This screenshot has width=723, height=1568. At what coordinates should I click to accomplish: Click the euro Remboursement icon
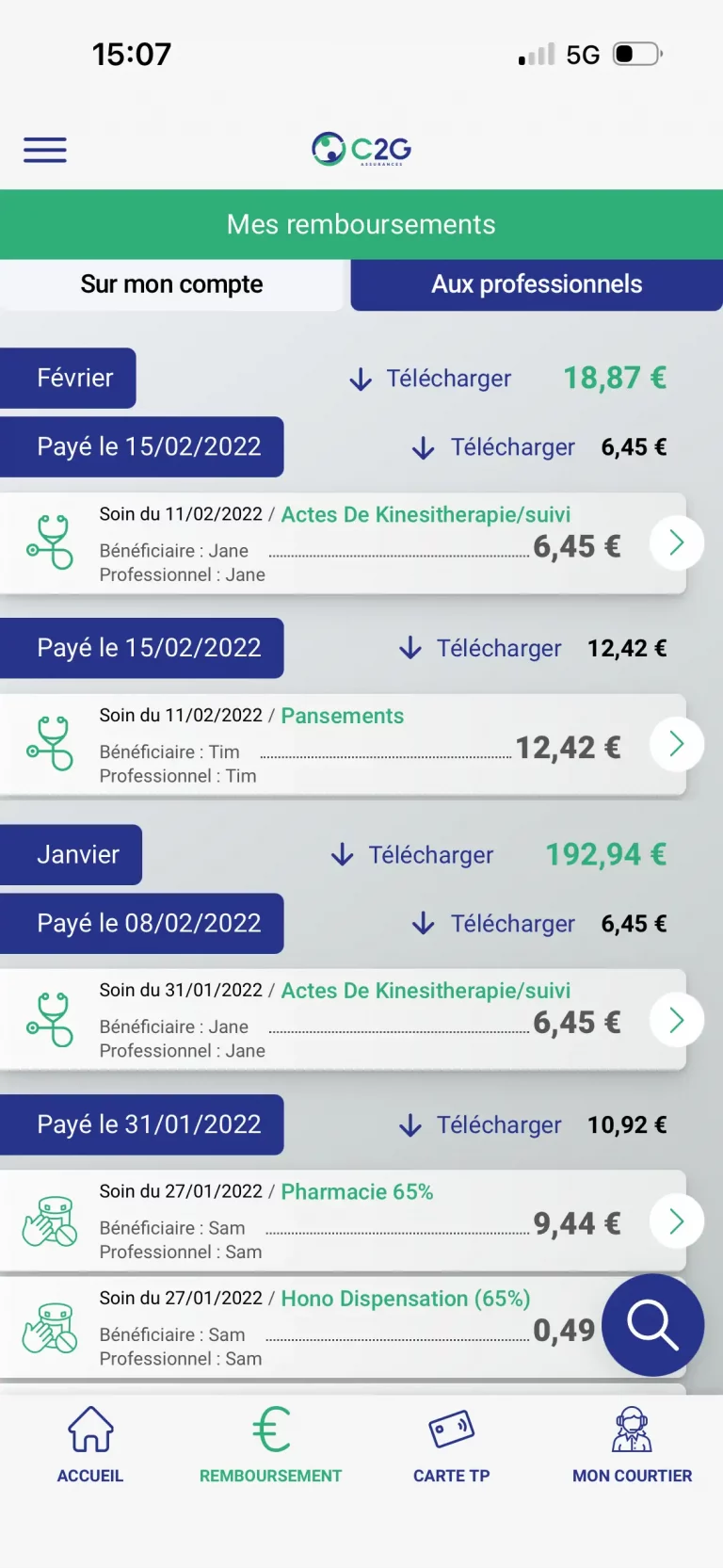pos(269,1431)
